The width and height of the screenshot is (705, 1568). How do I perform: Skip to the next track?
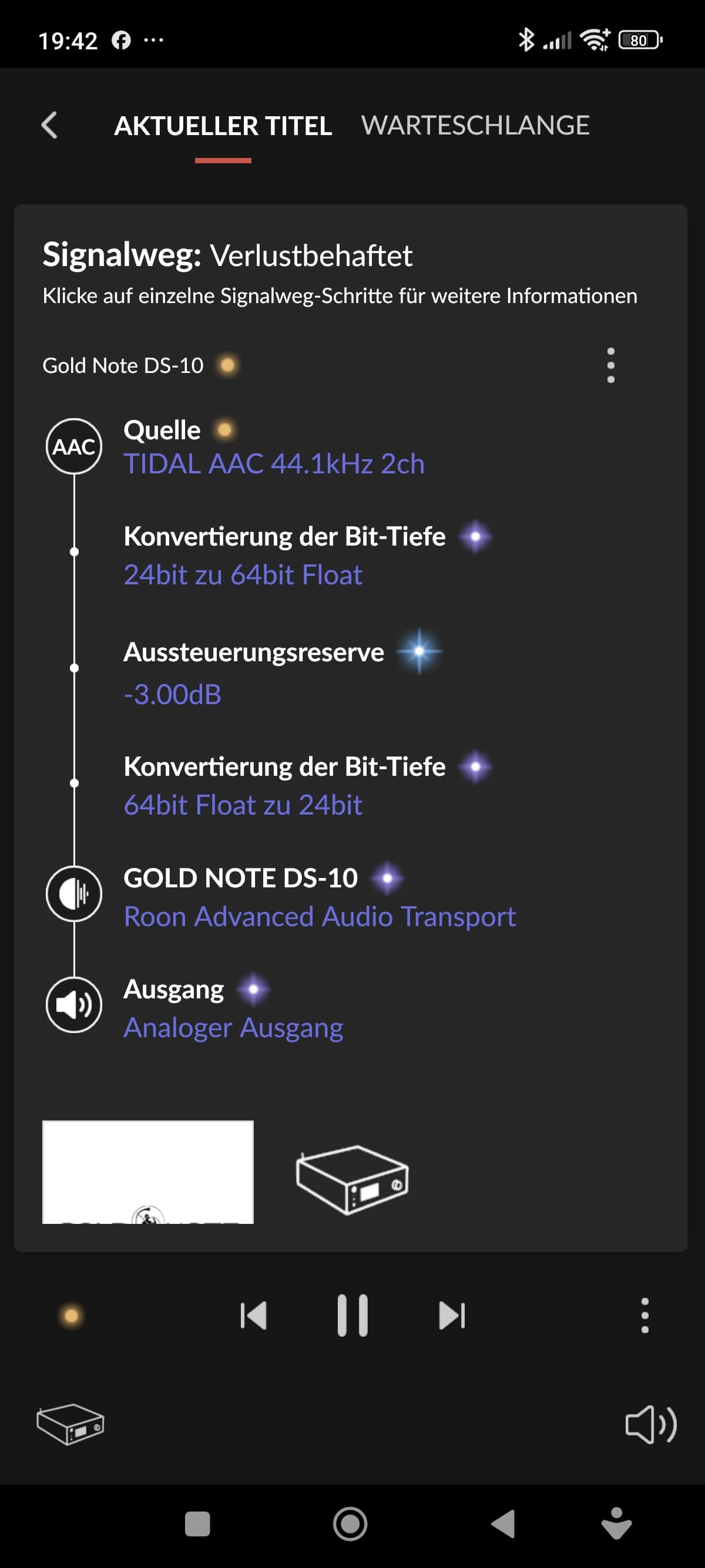pyautogui.click(x=452, y=1315)
